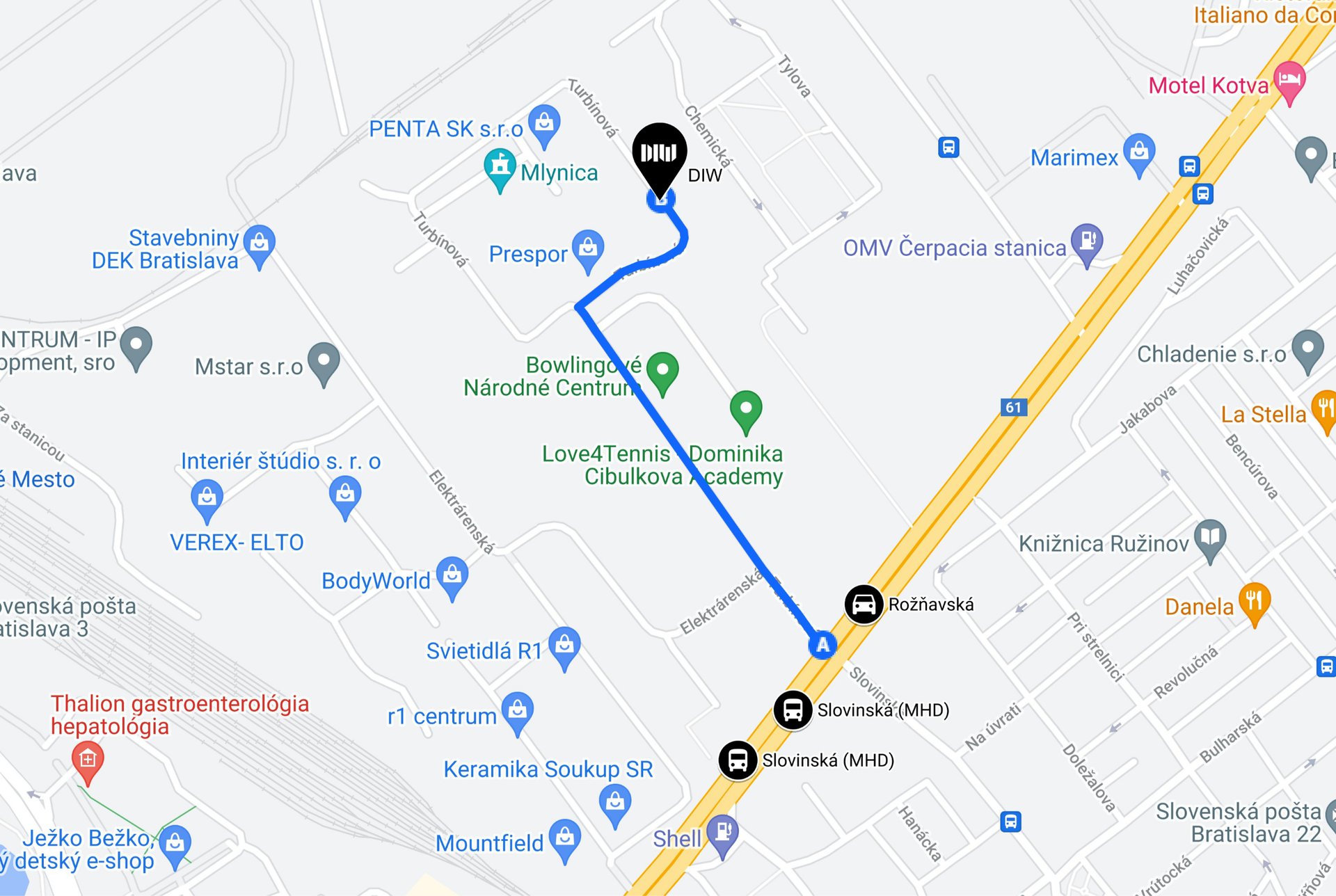Open BodyWorld shop pin

pos(452,575)
